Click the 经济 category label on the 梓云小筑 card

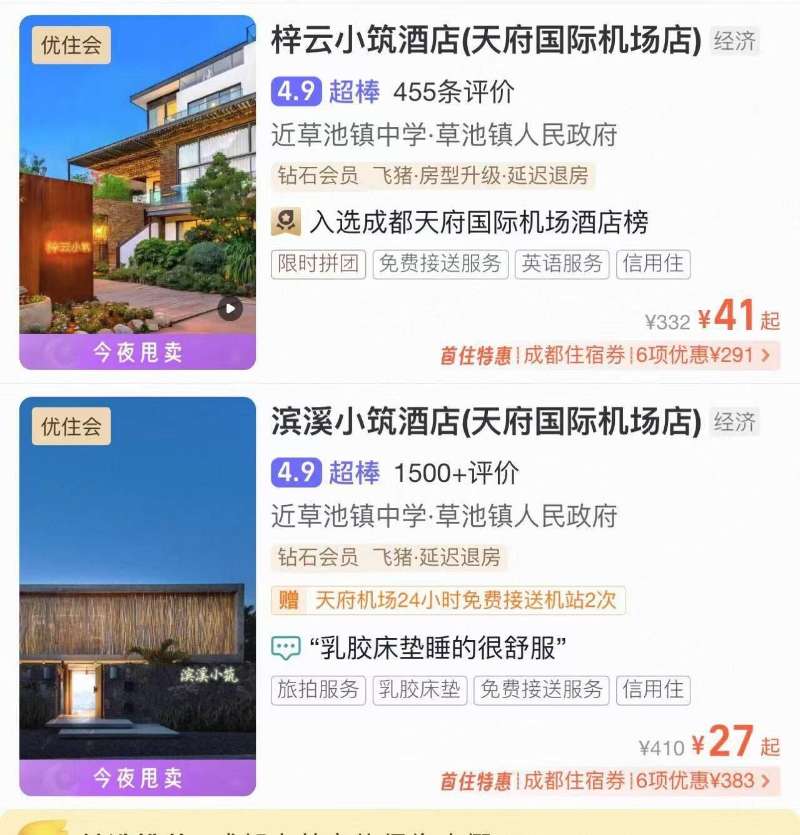[735, 40]
